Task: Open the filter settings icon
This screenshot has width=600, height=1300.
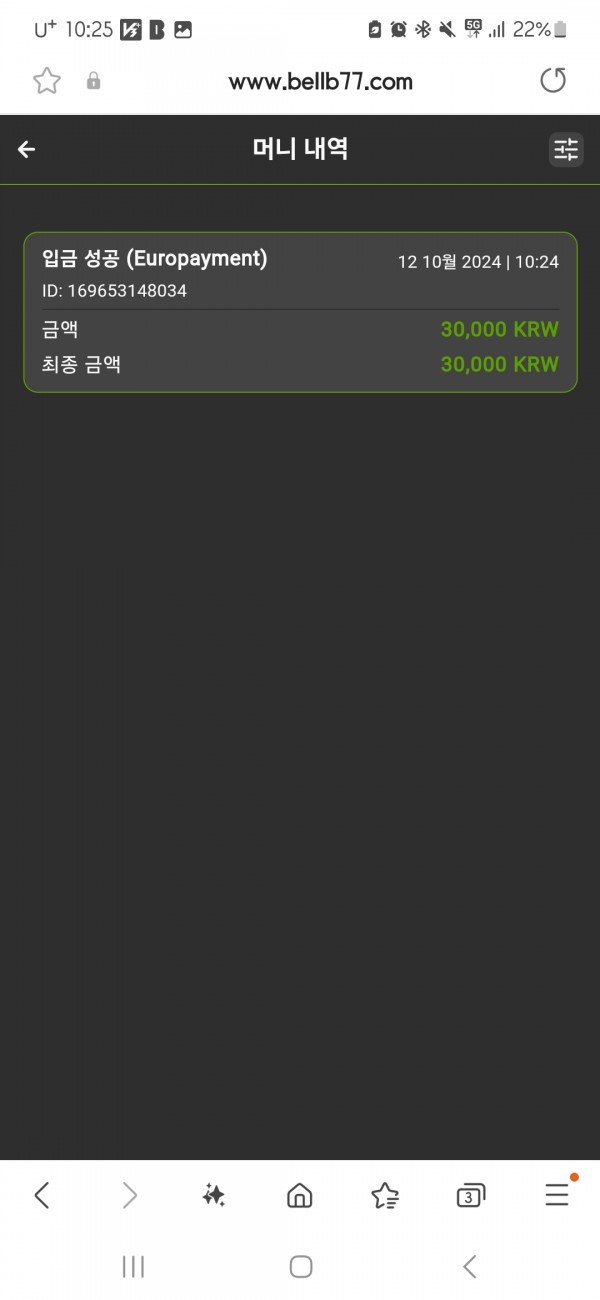Action: tap(566, 150)
